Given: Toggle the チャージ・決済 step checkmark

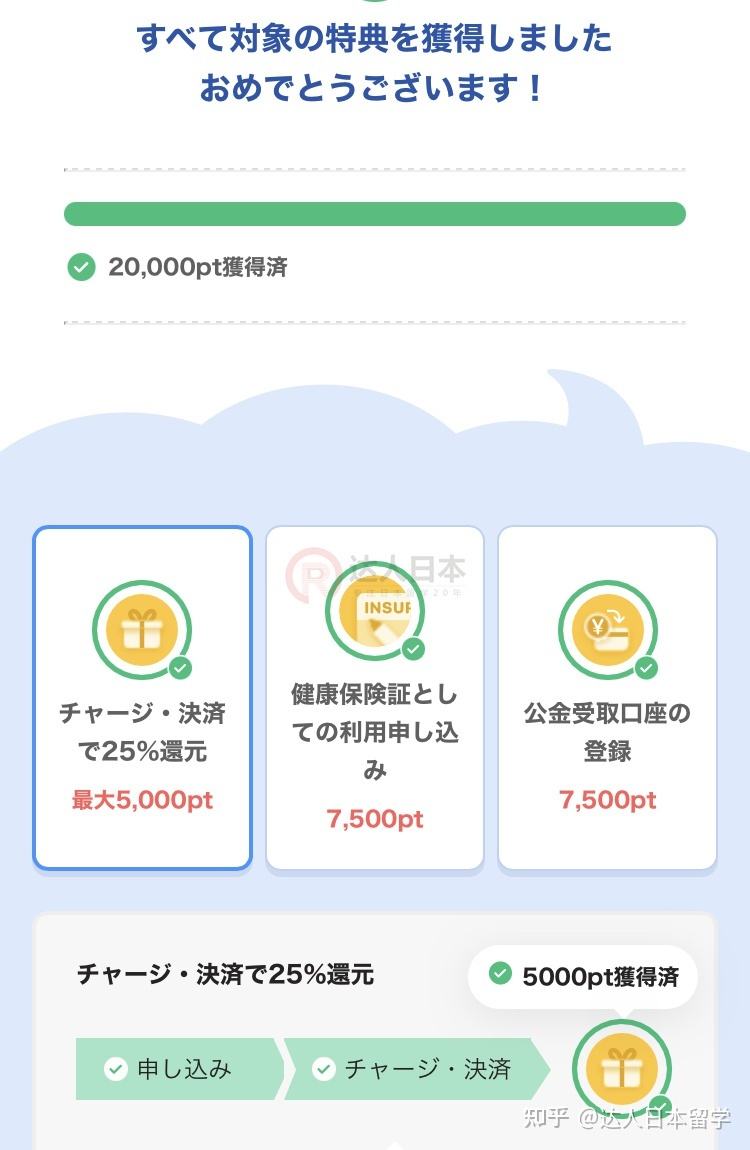Looking at the screenshot, I should tap(322, 1069).
